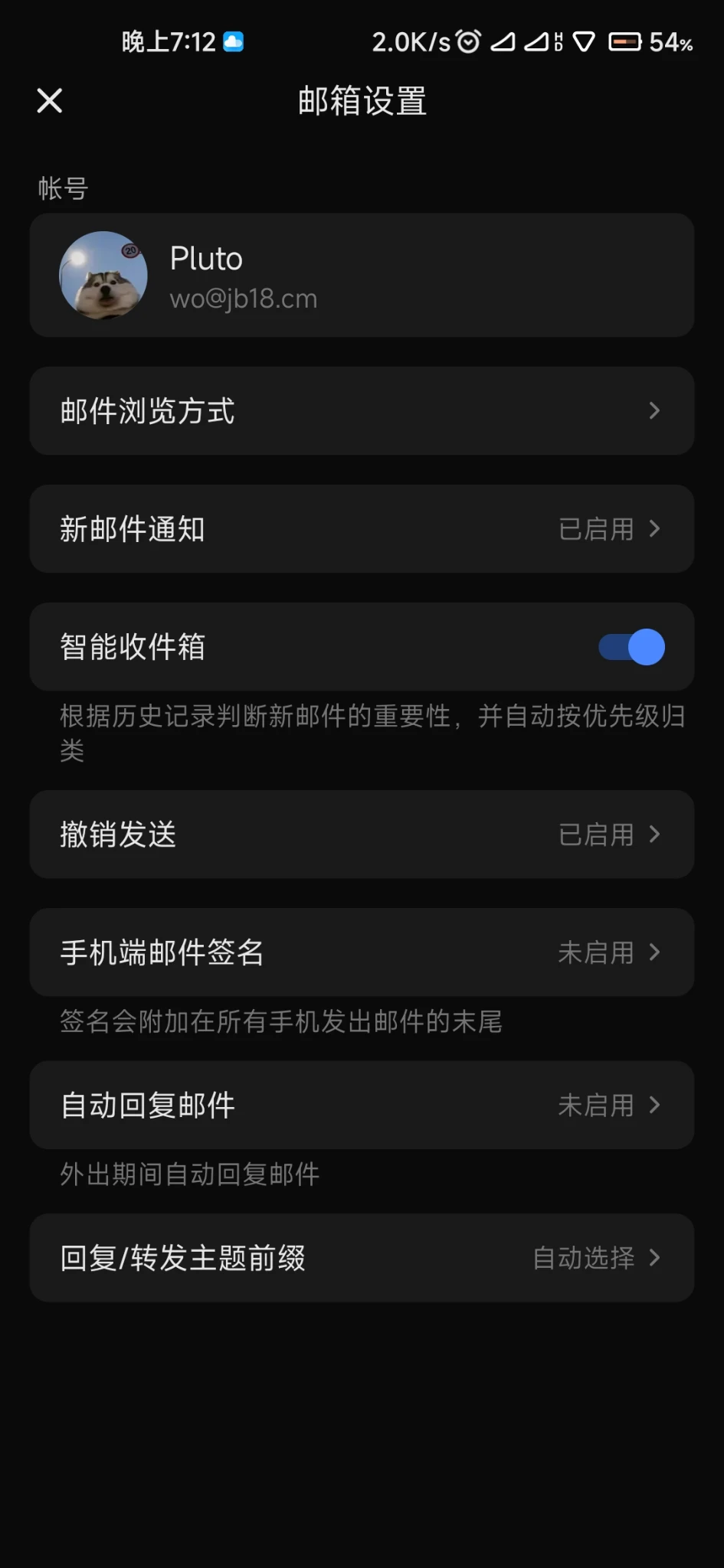
Task: Open 邮件浏览方式 settings
Action: point(362,411)
